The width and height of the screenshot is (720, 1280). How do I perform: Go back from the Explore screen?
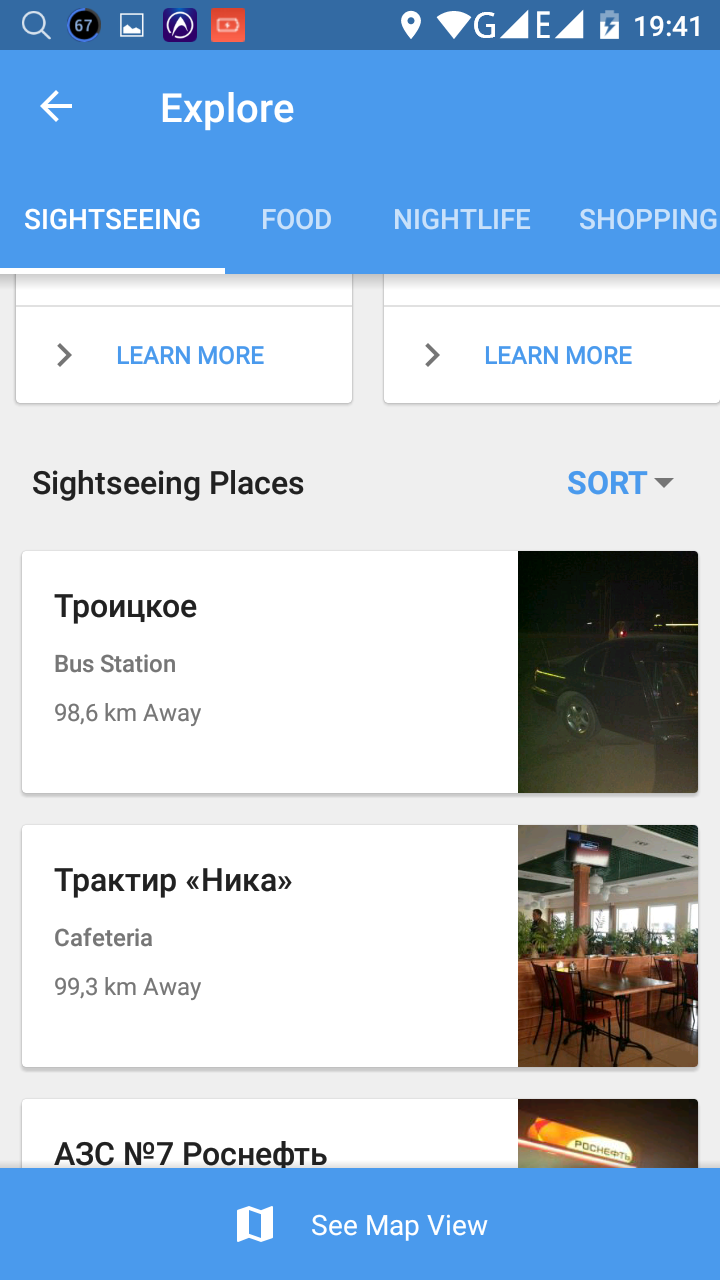[57, 107]
